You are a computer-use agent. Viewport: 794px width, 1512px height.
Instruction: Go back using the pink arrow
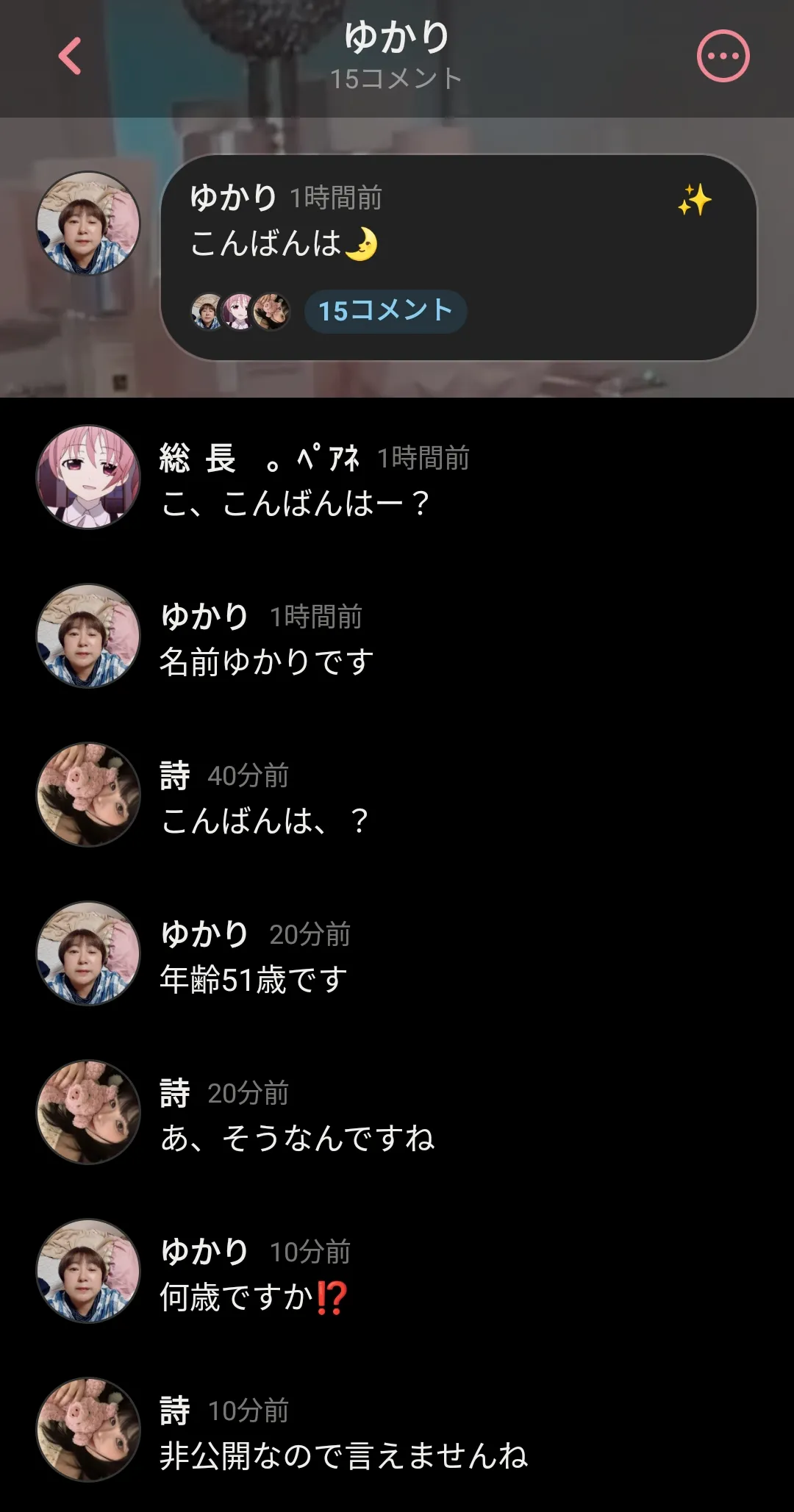tap(70, 56)
